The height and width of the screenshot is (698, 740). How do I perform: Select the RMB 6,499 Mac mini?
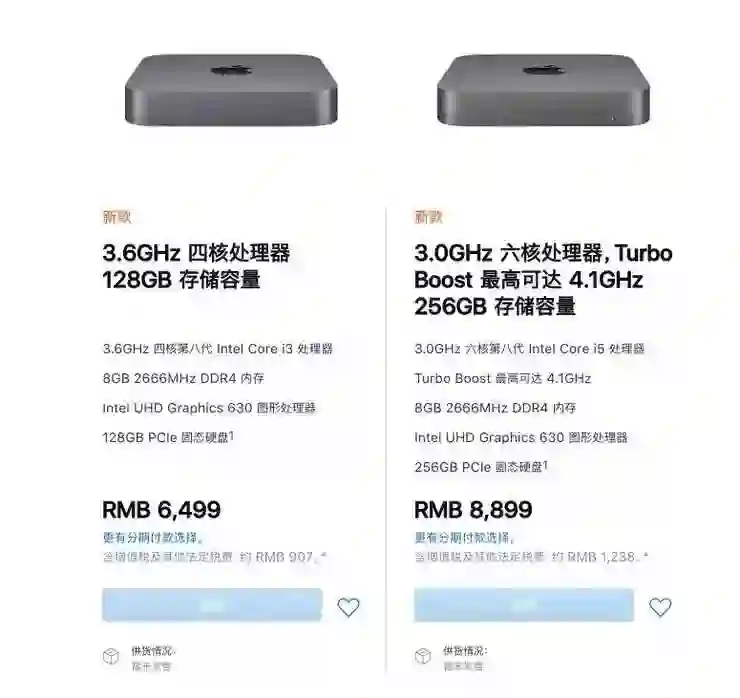212,605
